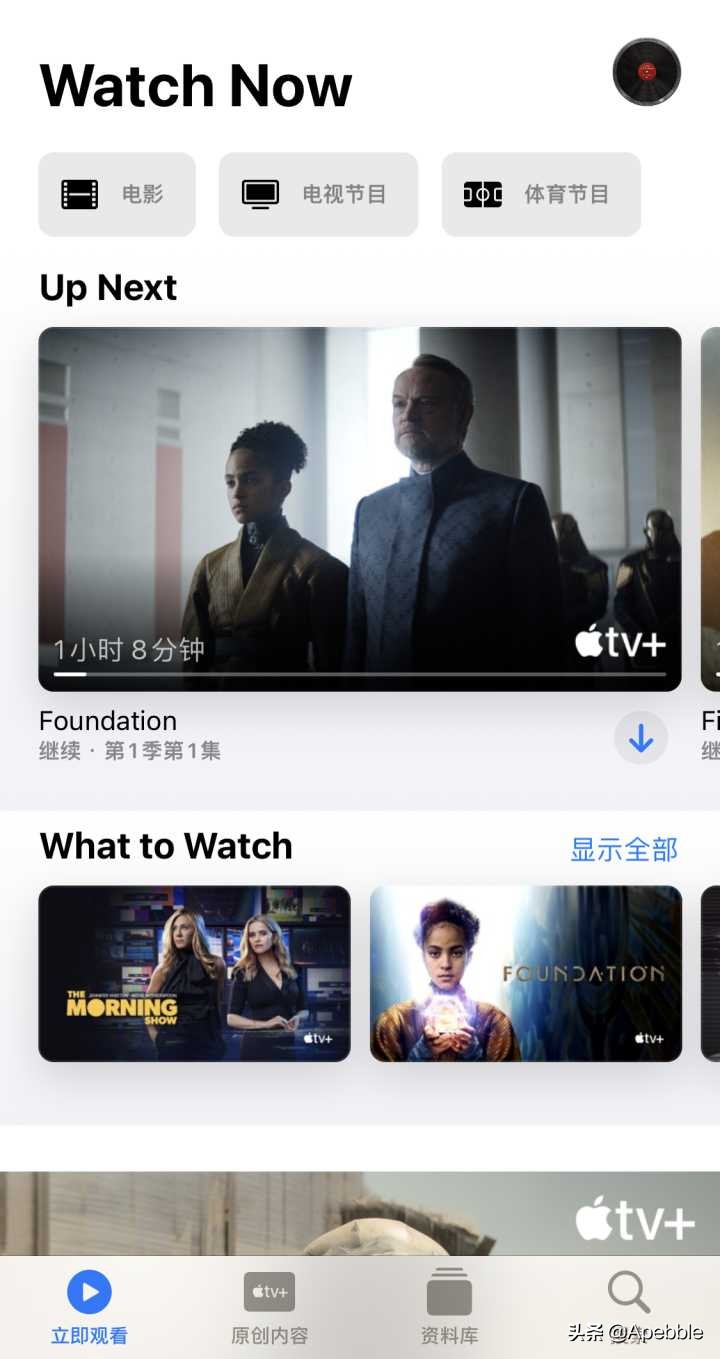Open the search magnifier icon
Screen dimensions: 720x1359
(x=627, y=1292)
